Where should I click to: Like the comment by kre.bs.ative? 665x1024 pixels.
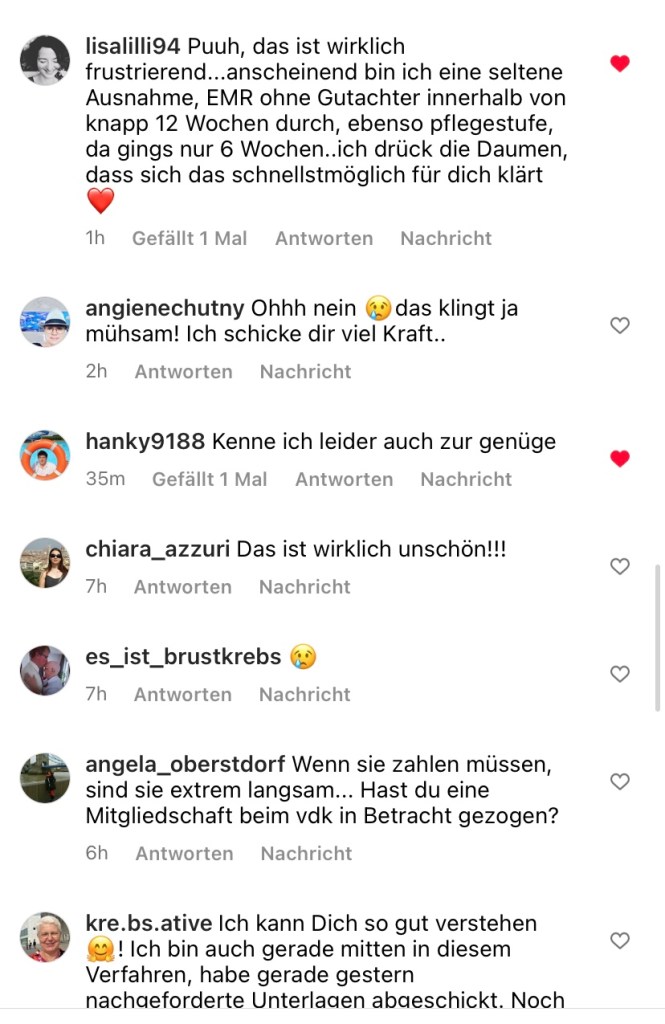click(620, 940)
